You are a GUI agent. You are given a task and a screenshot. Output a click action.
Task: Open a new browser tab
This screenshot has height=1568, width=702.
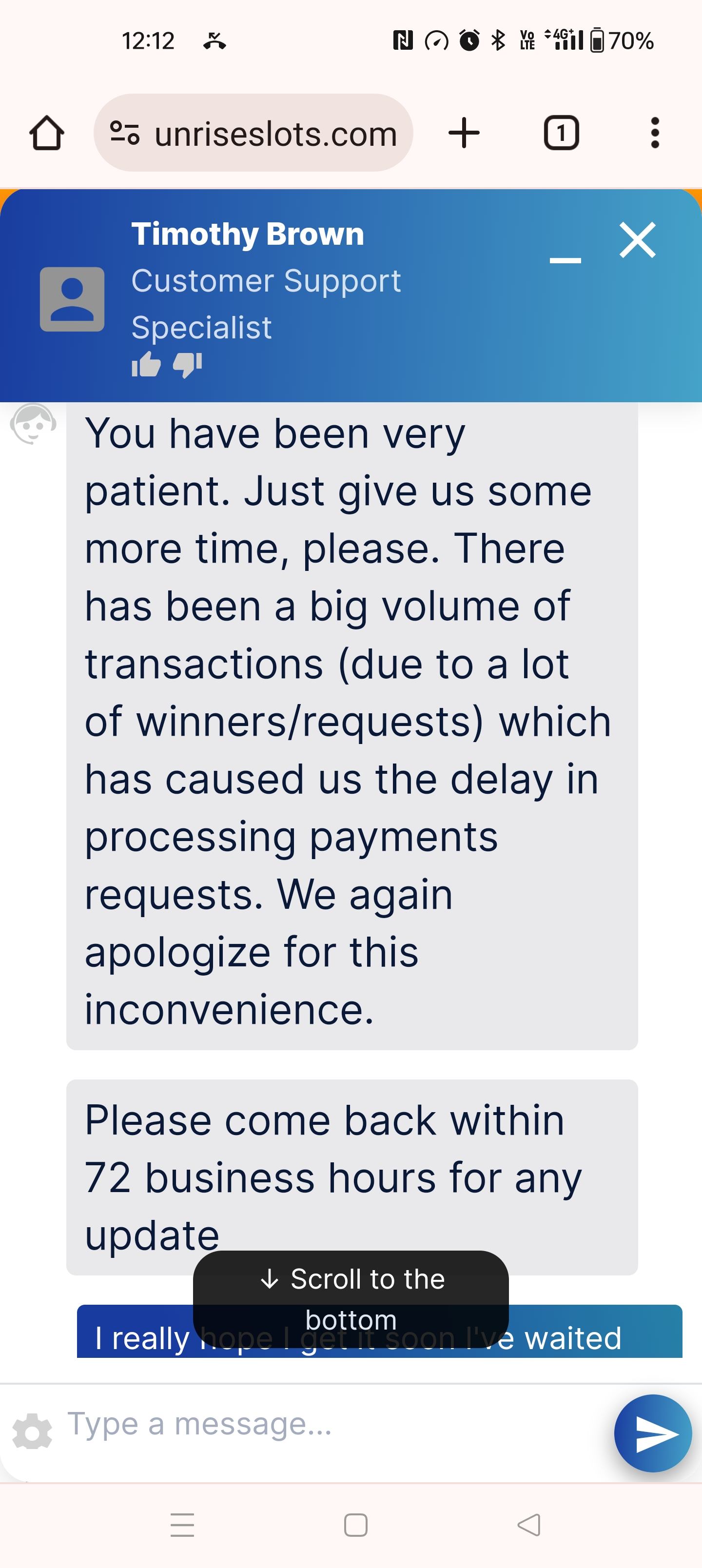[x=464, y=133]
